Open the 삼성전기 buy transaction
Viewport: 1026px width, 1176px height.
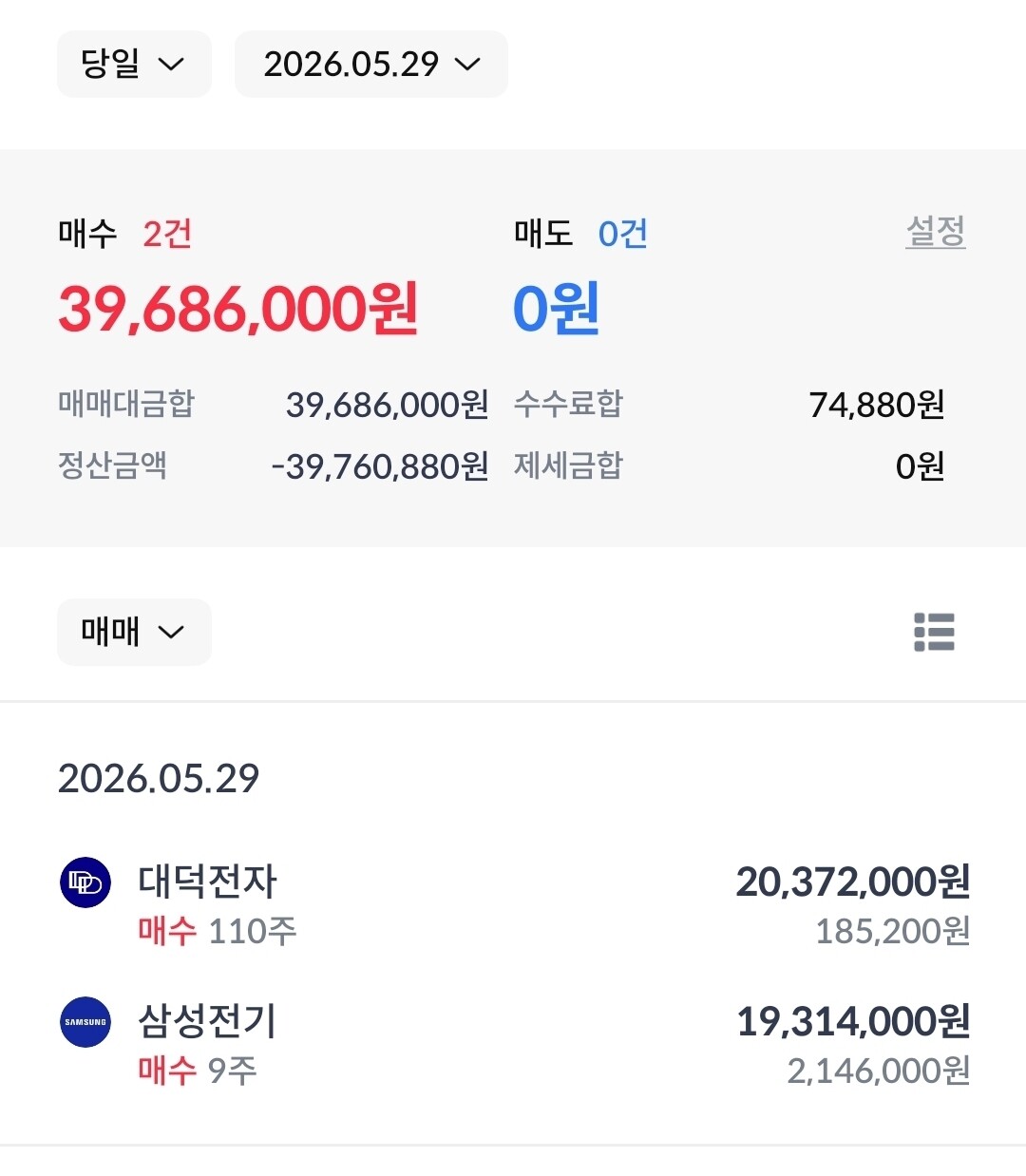(513, 1044)
